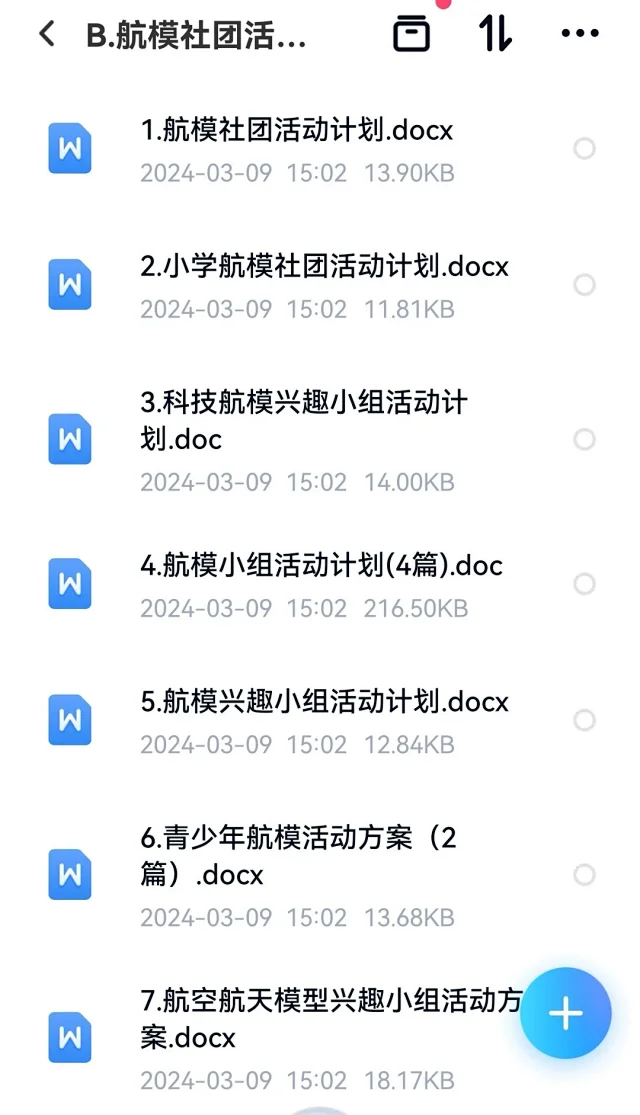Change file sort order
640x1115 pixels.
tap(496, 33)
